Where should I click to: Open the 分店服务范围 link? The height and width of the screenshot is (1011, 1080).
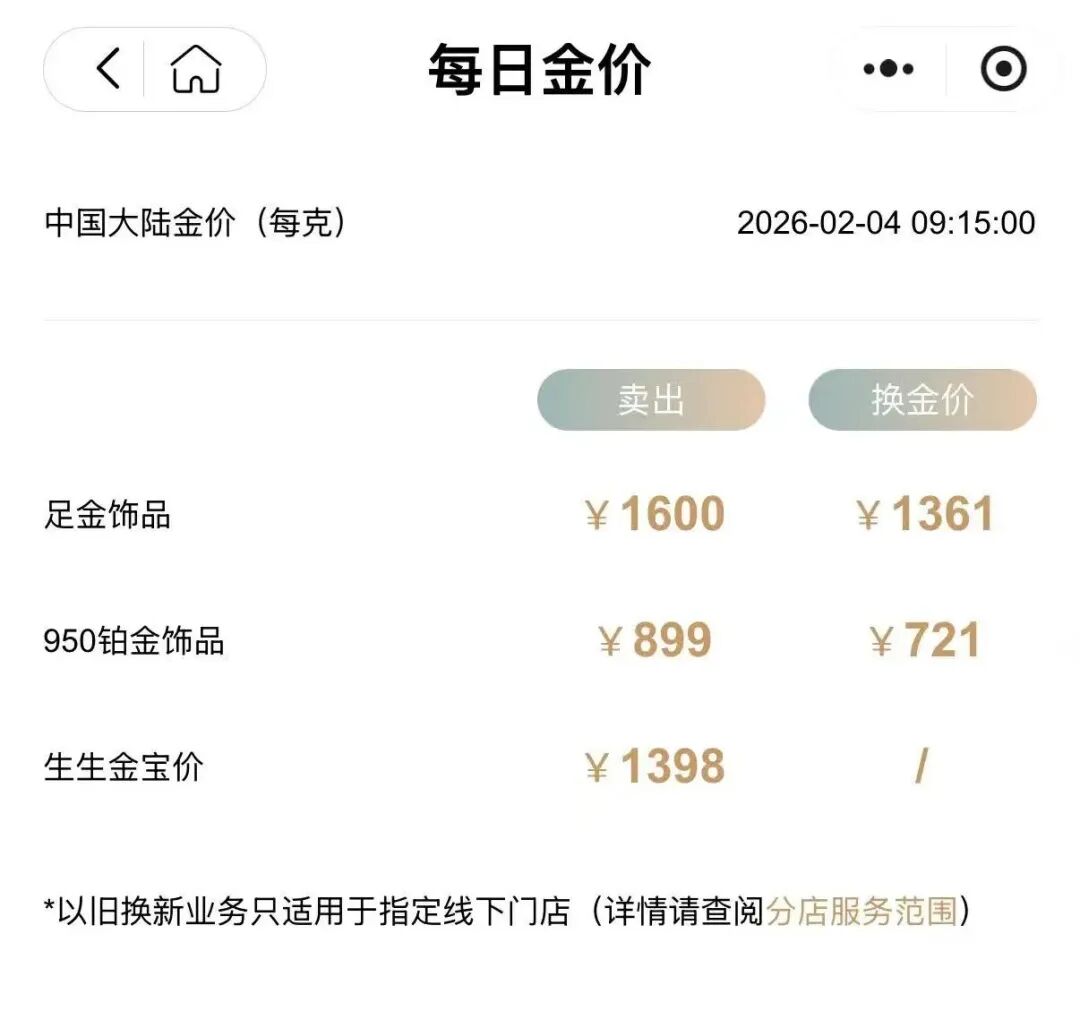[x=862, y=911]
